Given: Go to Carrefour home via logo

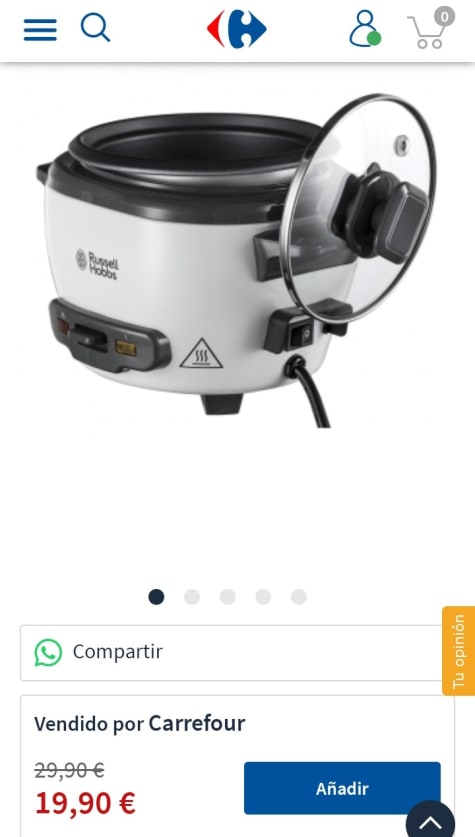Looking at the screenshot, I should pos(236,29).
